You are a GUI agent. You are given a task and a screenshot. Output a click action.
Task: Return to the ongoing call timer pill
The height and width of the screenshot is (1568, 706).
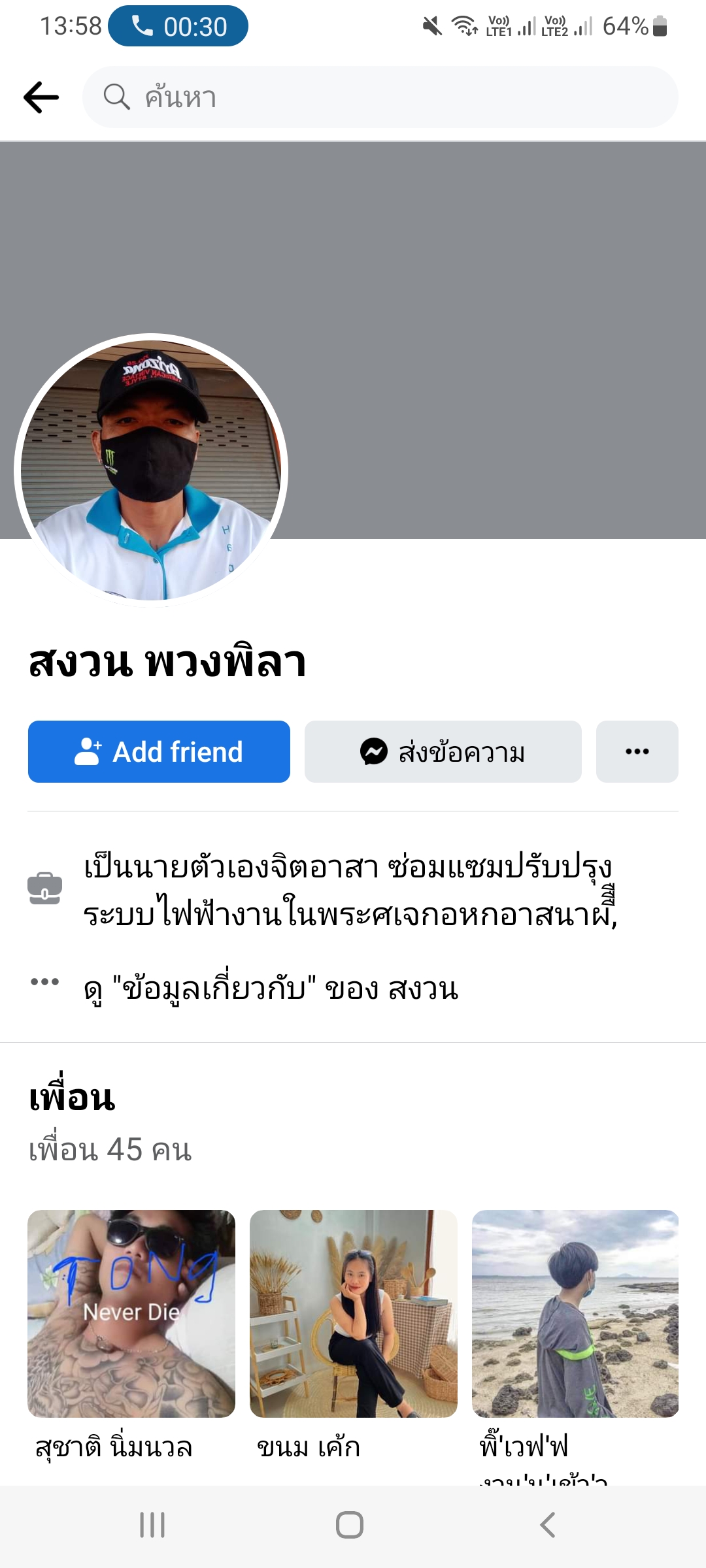(178, 27)
